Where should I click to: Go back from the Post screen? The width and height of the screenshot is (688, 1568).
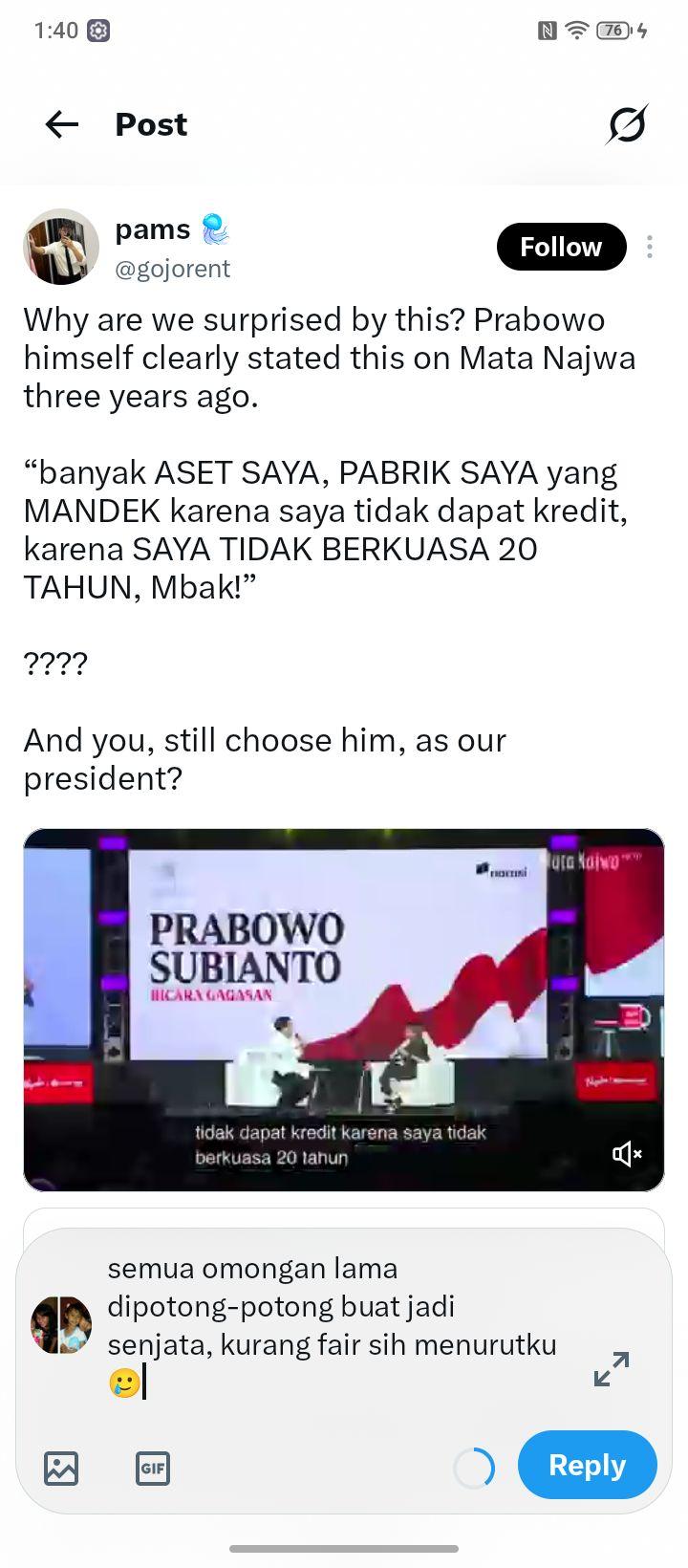point(62,124)
